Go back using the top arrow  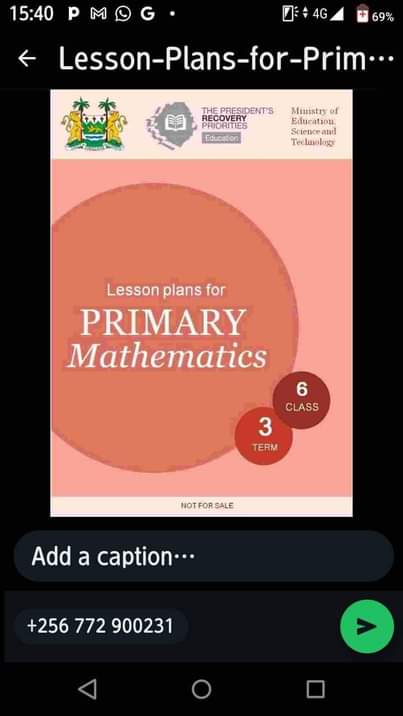pos(27,58)
